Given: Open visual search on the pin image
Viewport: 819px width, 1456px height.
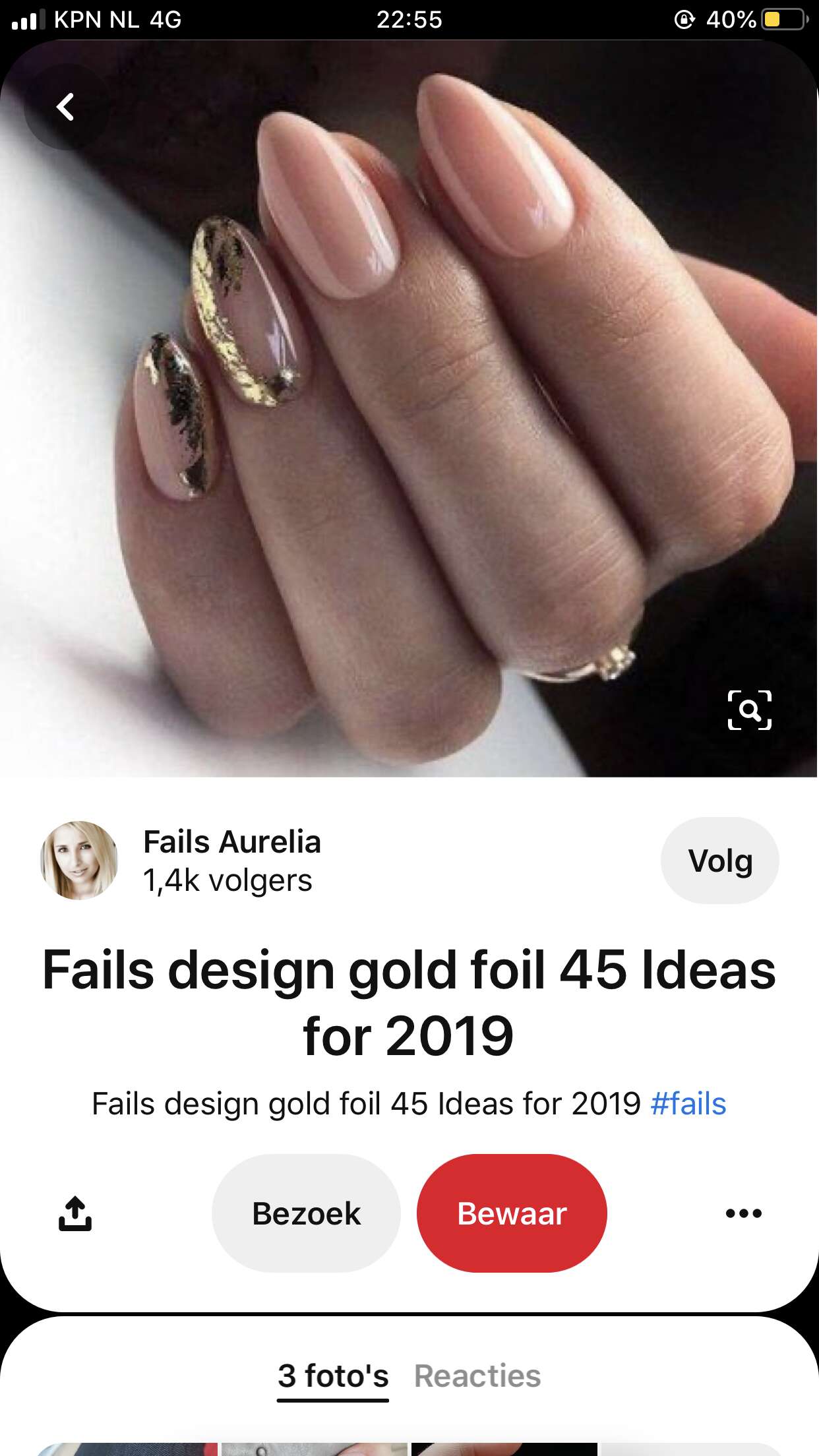Looking at the screenshot, I should pyautogui.click(x=749, y=710).
